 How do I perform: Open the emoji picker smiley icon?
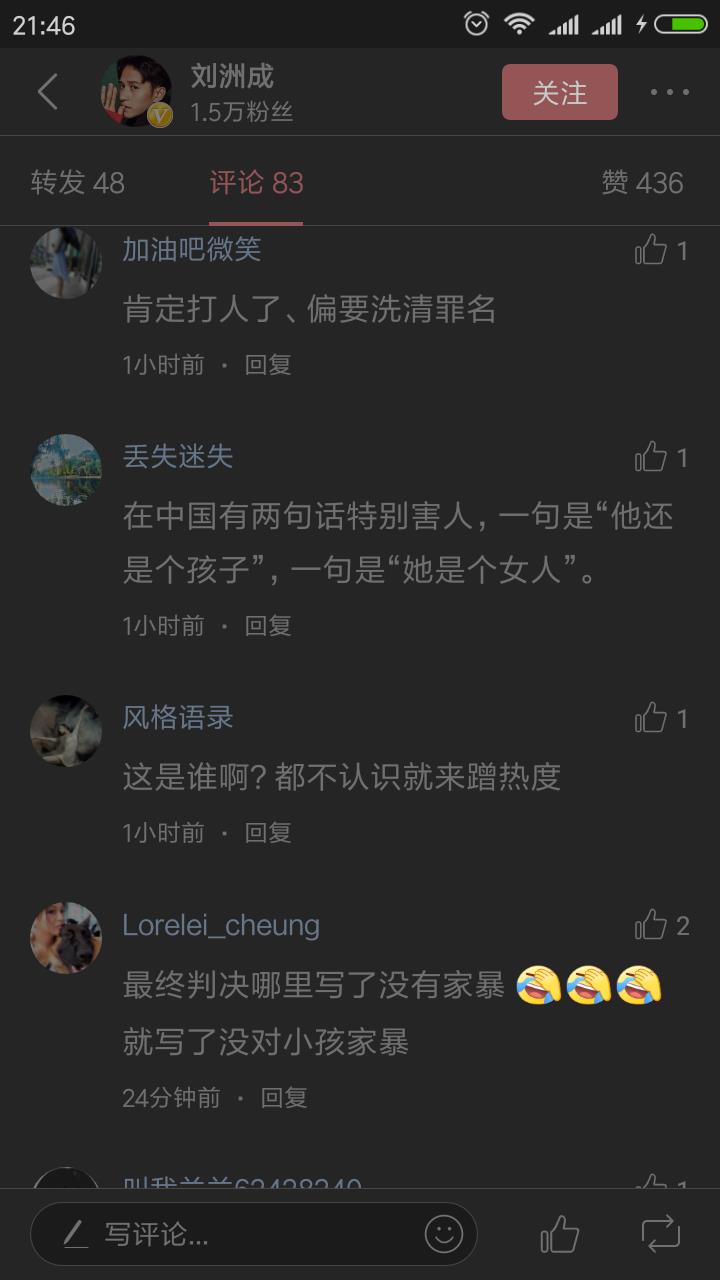coord(444,1234)
